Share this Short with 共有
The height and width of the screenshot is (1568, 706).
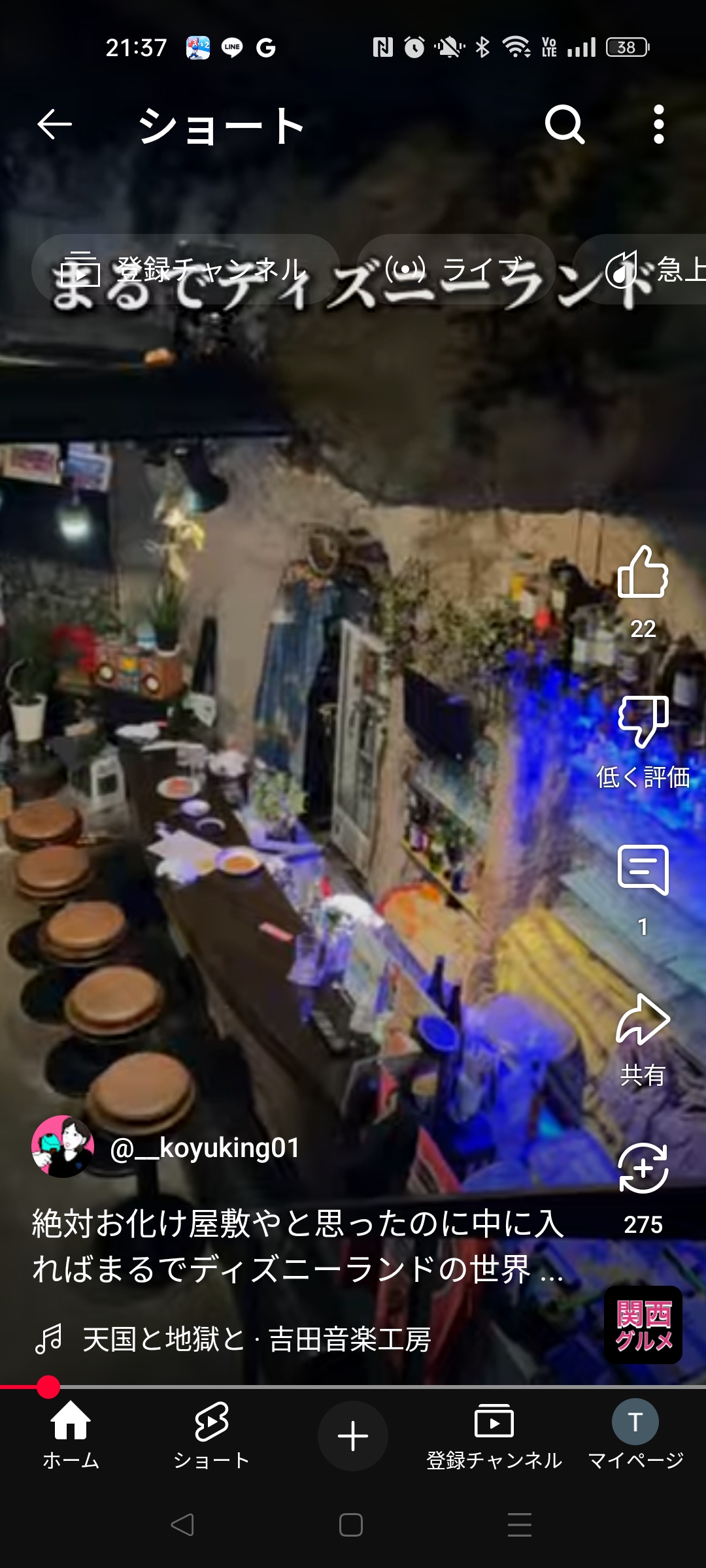pos(643,1020)
